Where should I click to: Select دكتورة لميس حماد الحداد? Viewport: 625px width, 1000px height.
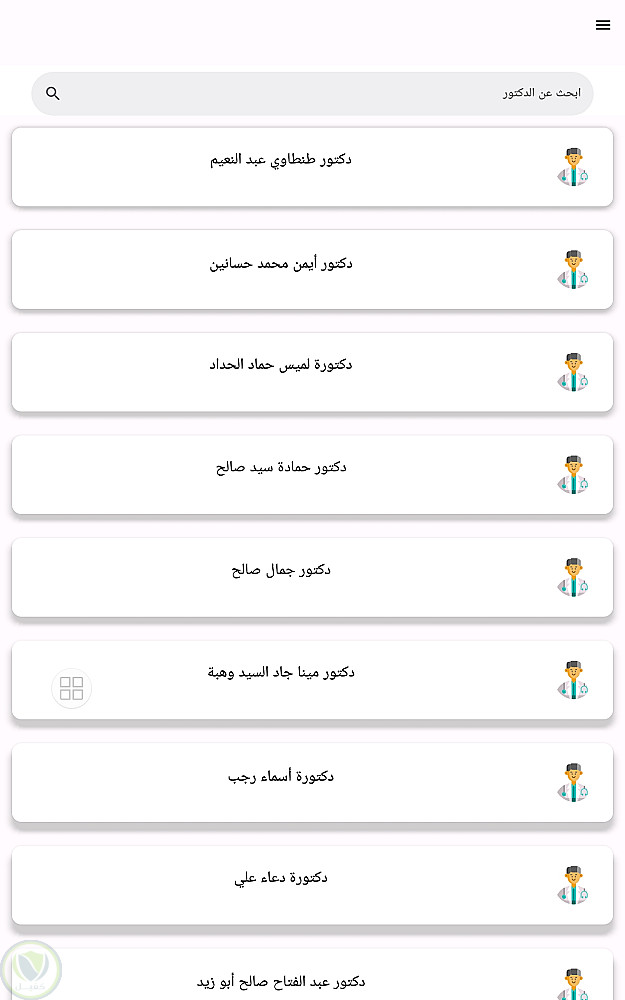[x=312, y=371]
